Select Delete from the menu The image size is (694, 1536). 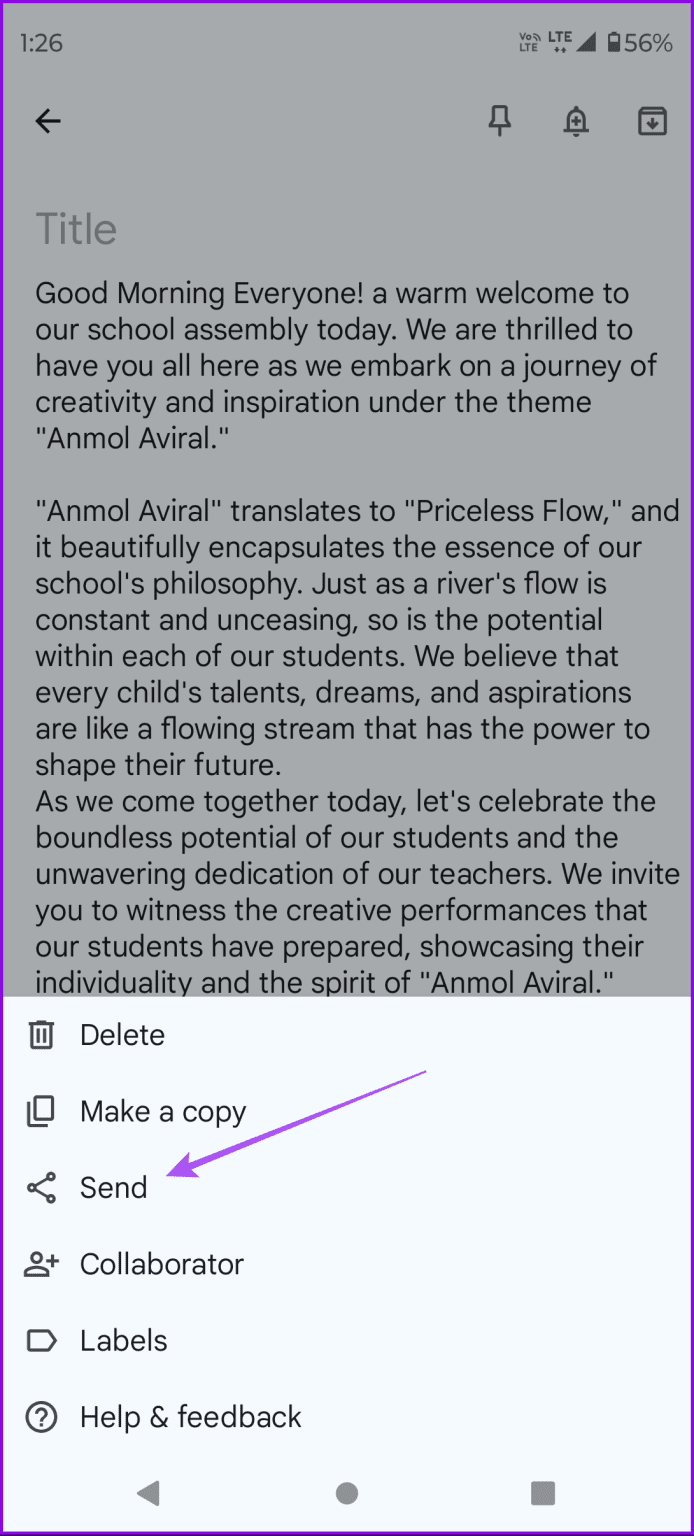(122, 1035)
